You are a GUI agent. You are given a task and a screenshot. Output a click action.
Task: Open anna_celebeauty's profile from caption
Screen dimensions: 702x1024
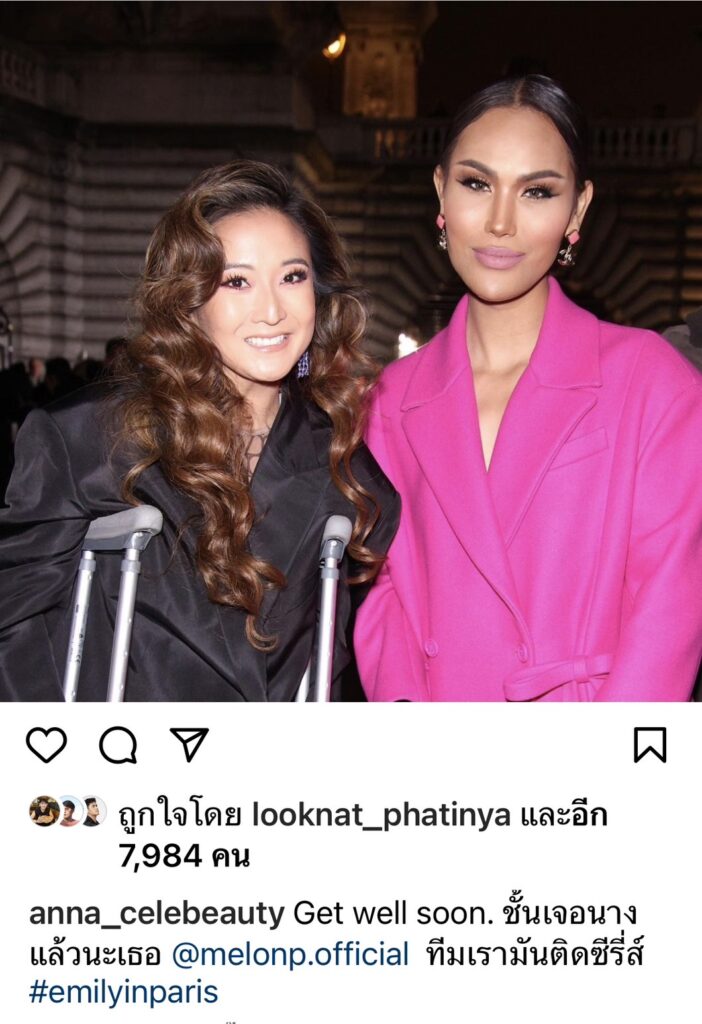(x=156, y=913)
